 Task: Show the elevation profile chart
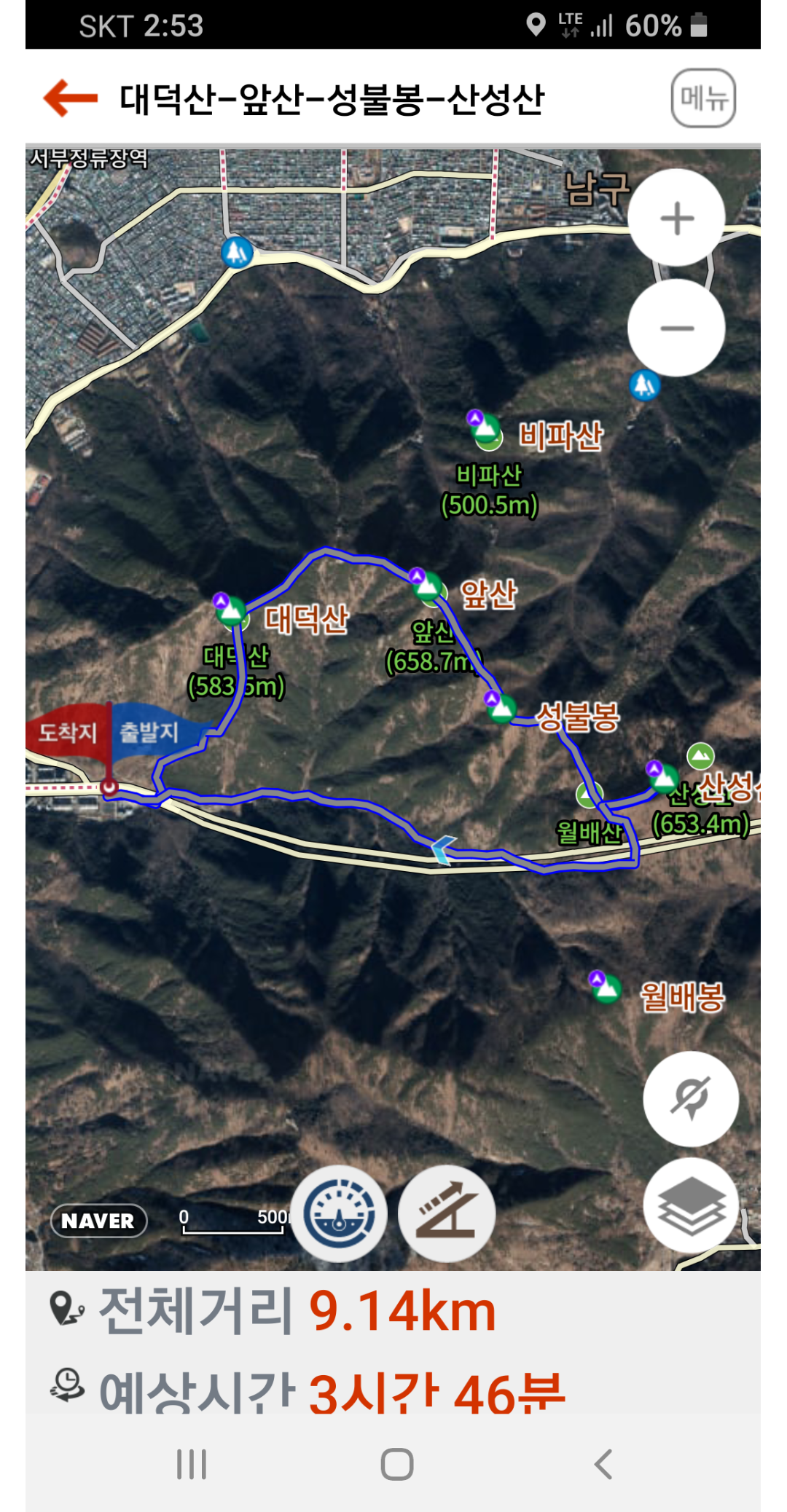[447, 1213]
